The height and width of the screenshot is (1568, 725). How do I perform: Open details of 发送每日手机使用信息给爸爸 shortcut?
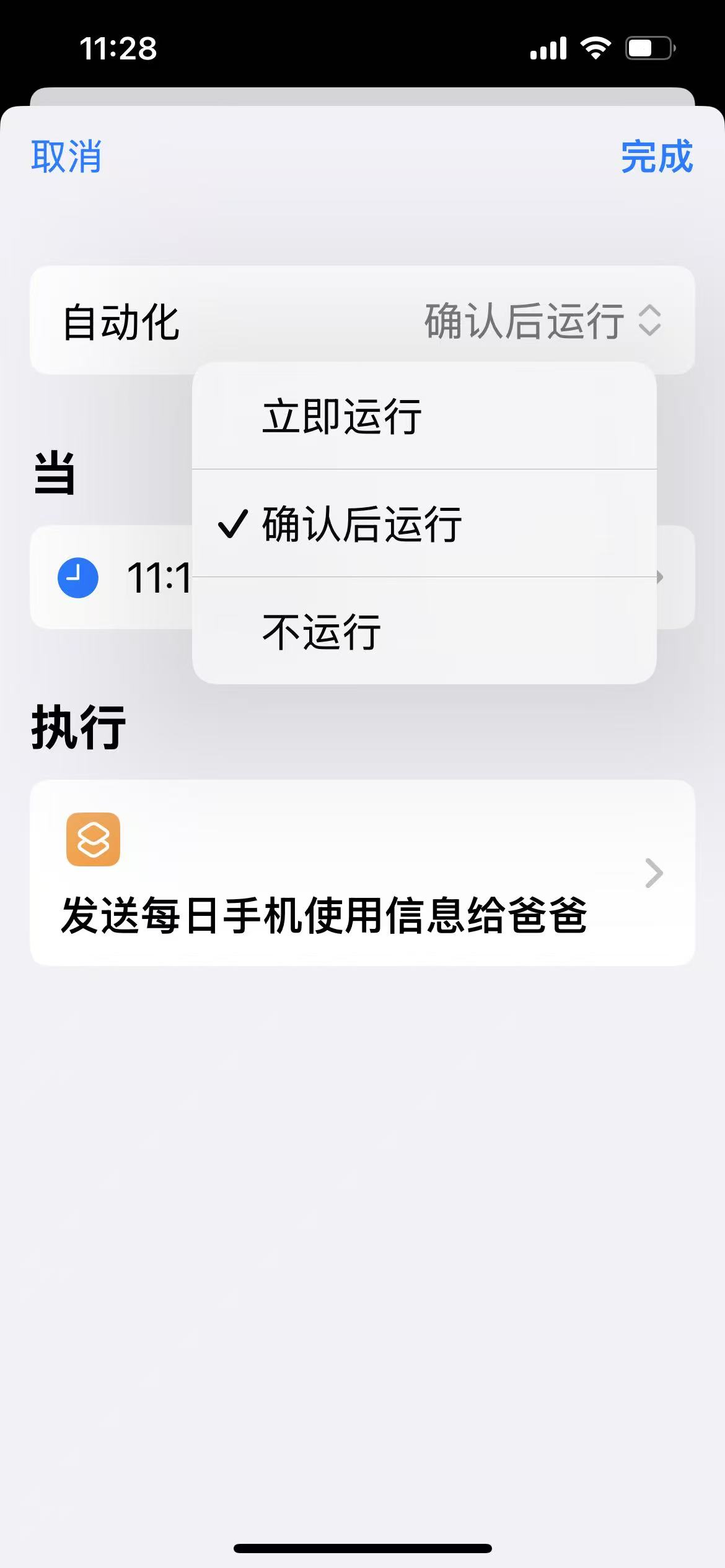tap(655, 874)
